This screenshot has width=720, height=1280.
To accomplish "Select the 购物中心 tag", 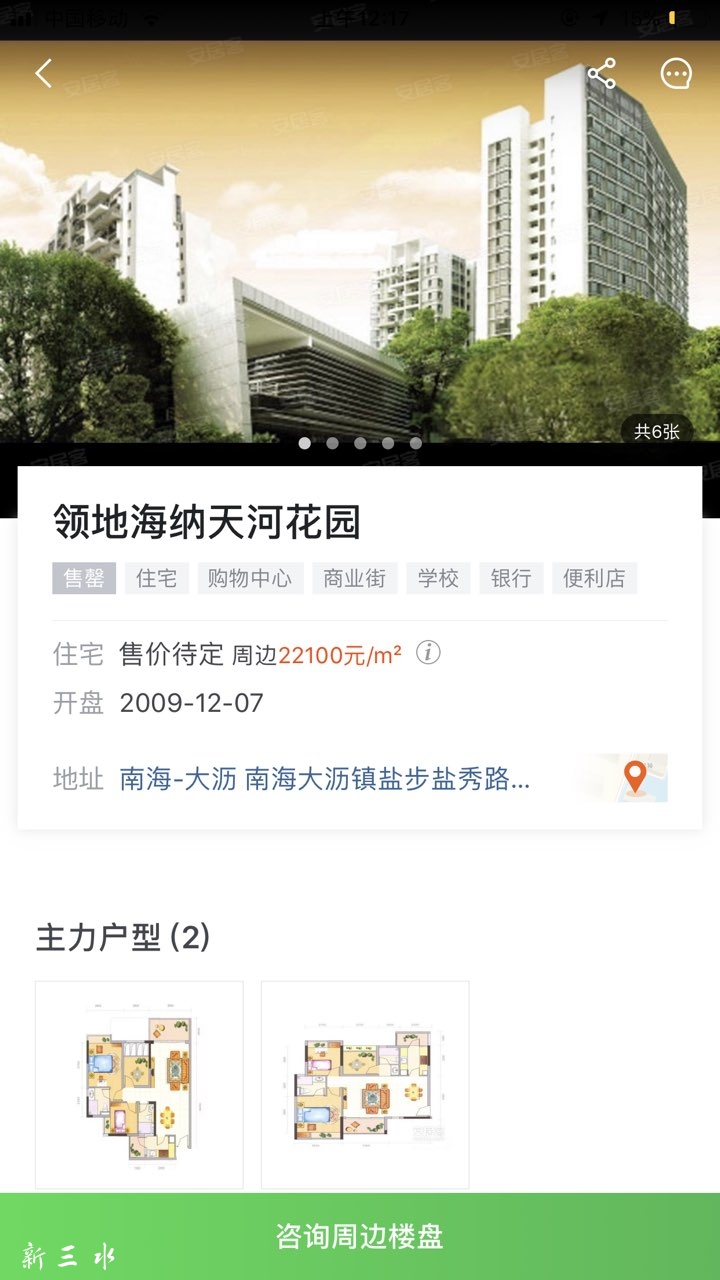I will (x=250, y=578).
